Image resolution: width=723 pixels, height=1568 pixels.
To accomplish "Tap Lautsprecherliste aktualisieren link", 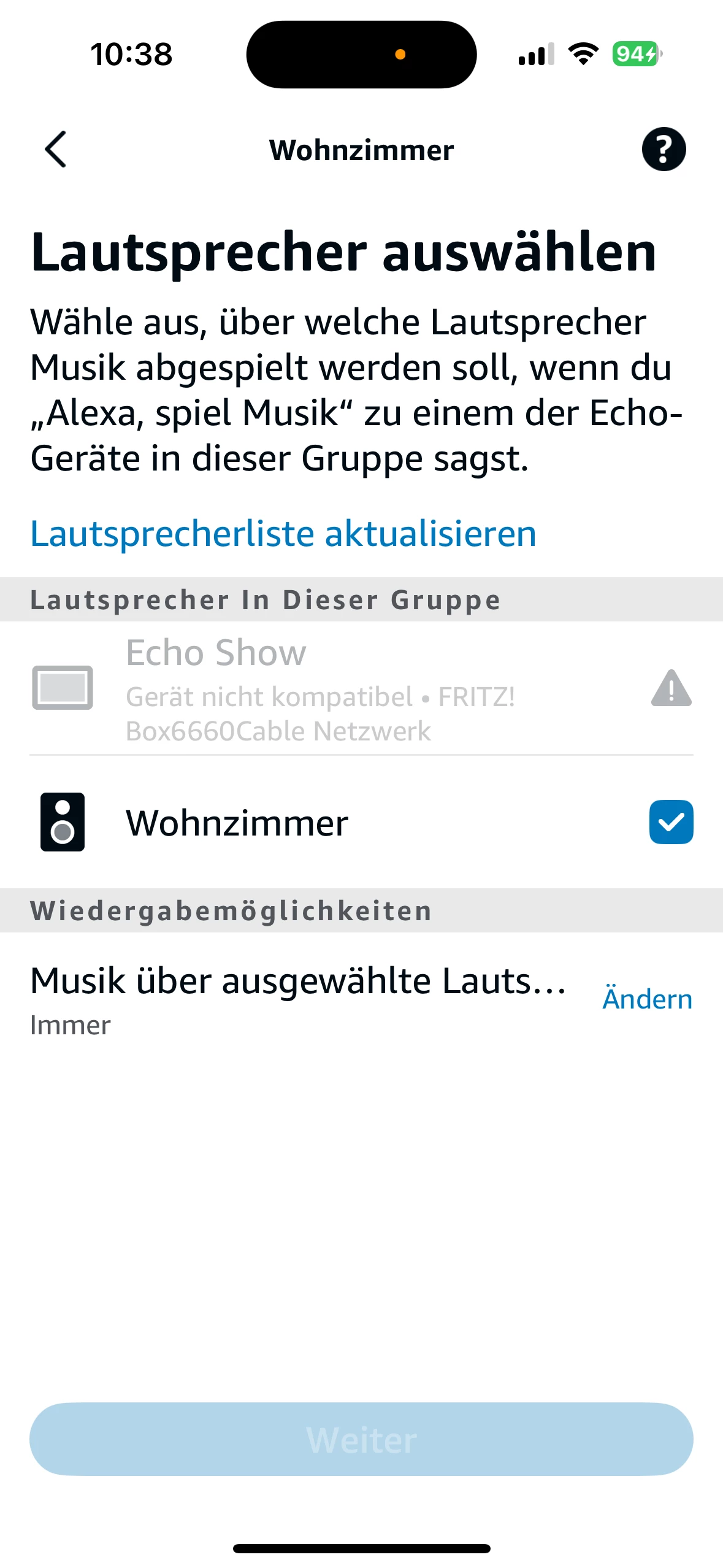I will tap(283, 534).
